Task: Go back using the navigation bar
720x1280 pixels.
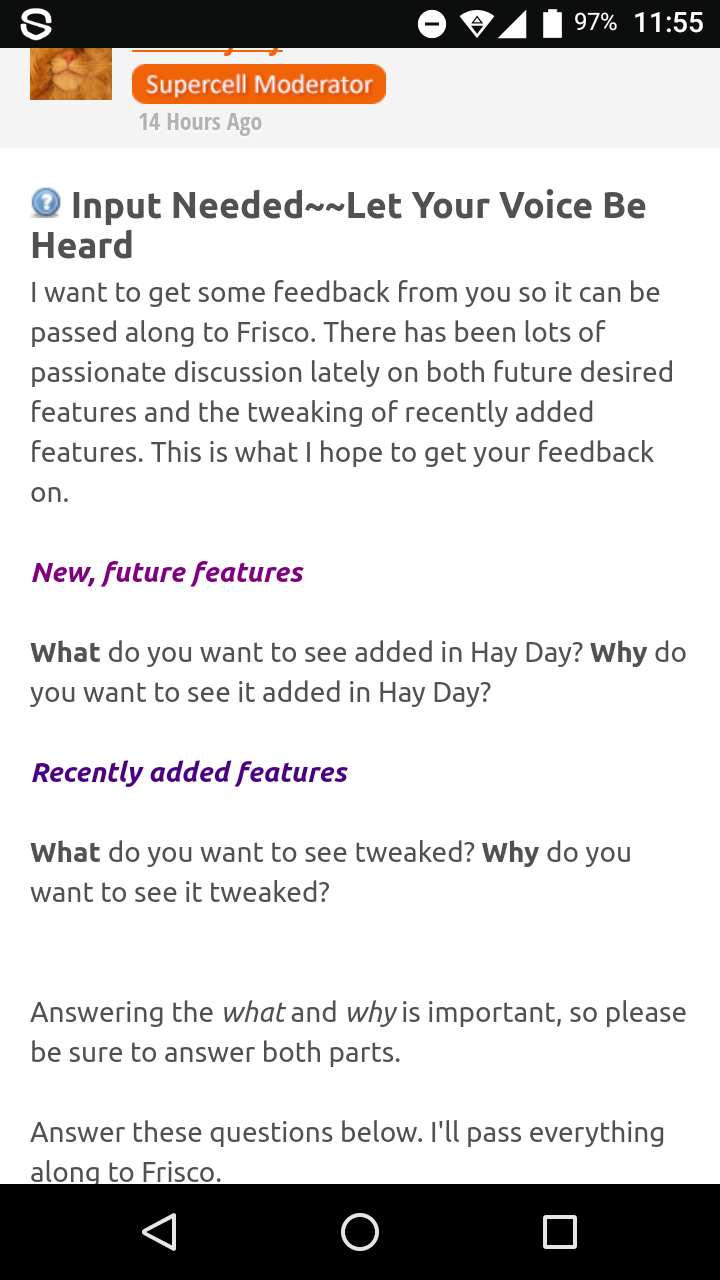Action: click(x=160, y=1232)
